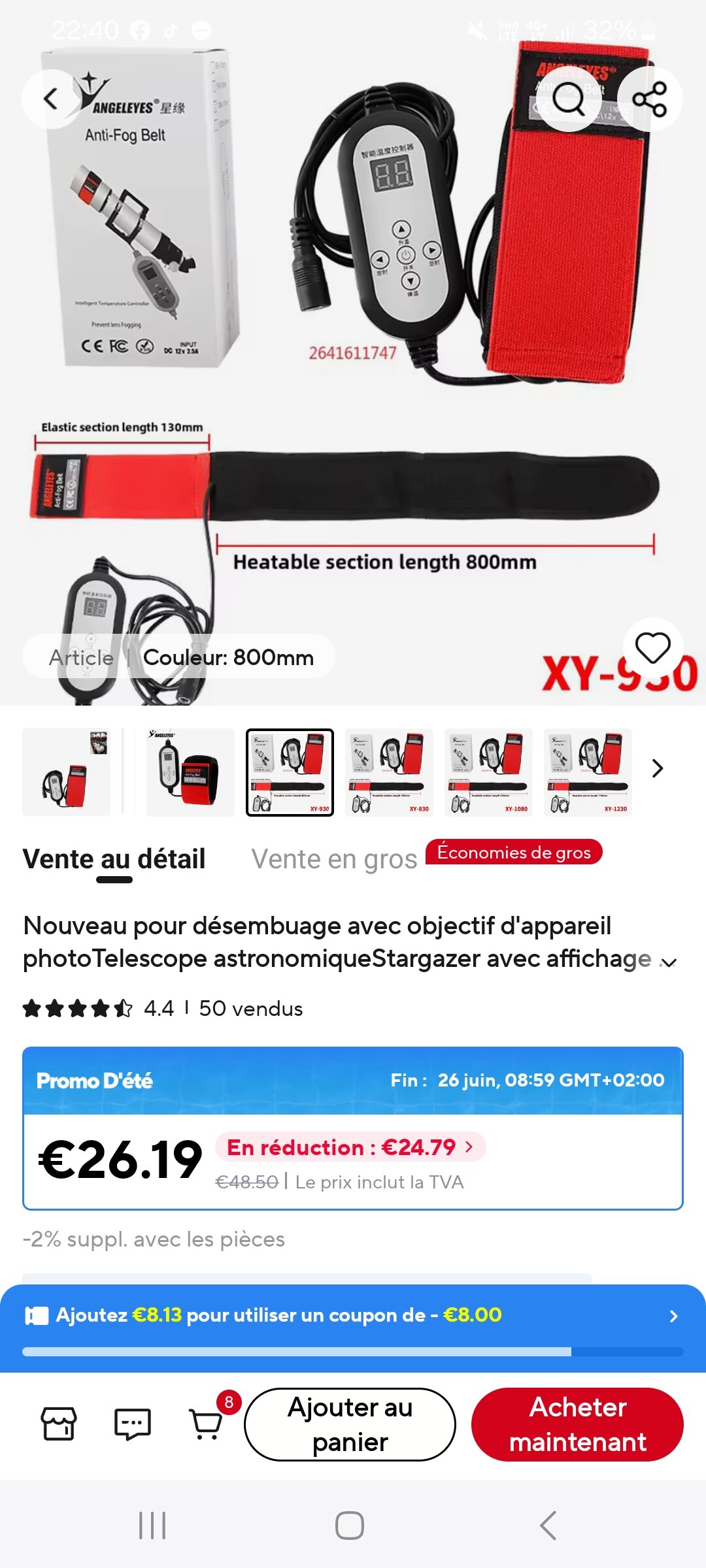Share this product

(649, 99)
